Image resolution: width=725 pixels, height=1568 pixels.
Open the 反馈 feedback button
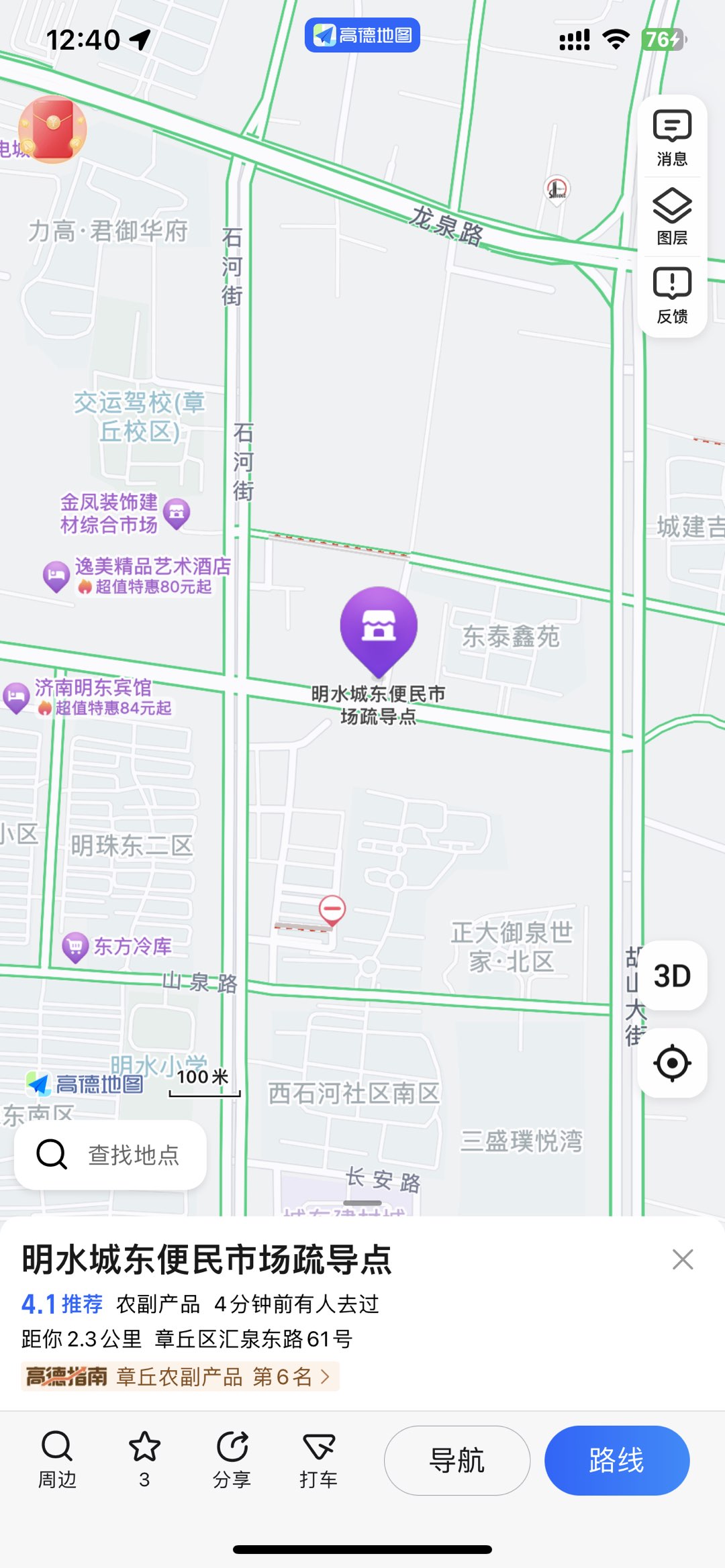[672, 295]
